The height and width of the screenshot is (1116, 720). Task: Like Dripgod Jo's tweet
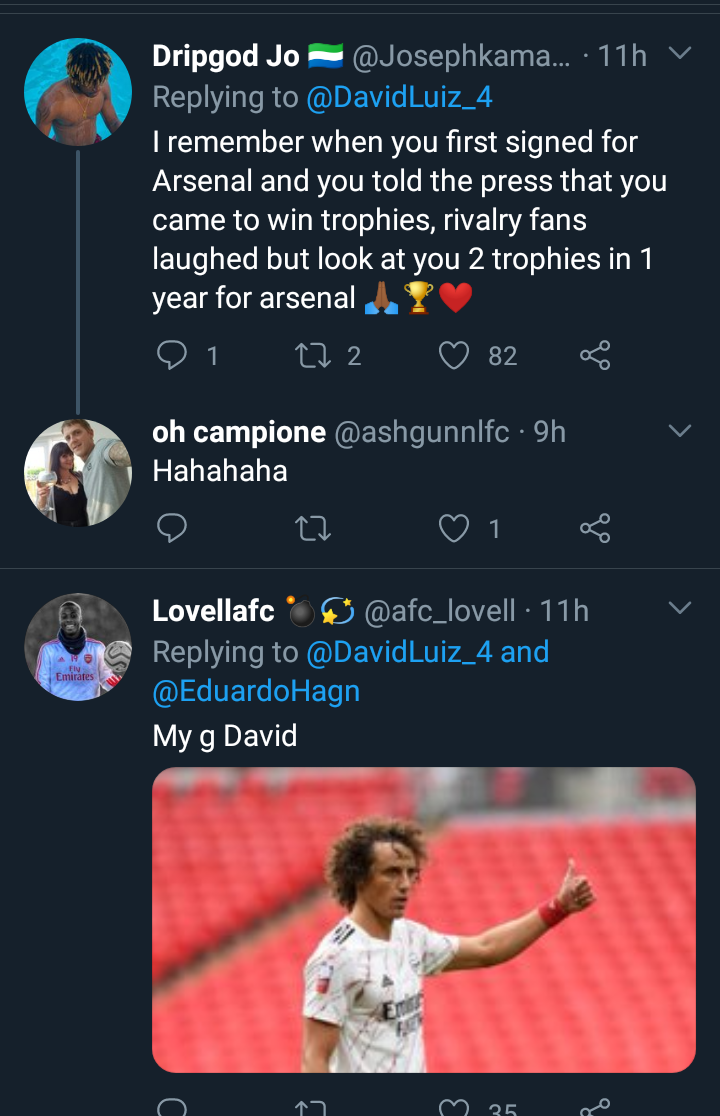point(455,355)
